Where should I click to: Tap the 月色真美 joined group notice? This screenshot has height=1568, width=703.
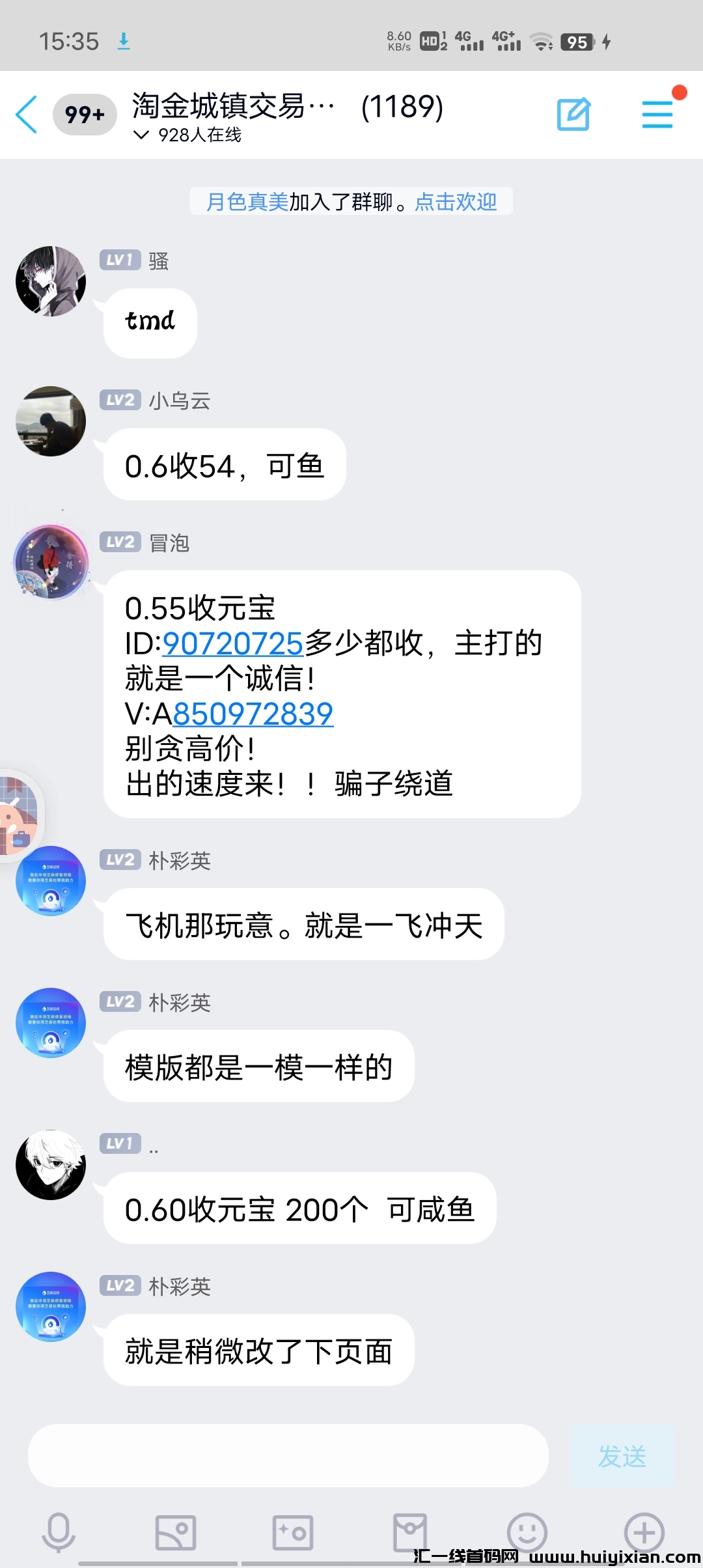pyautogui.click(x=247, y=202)
